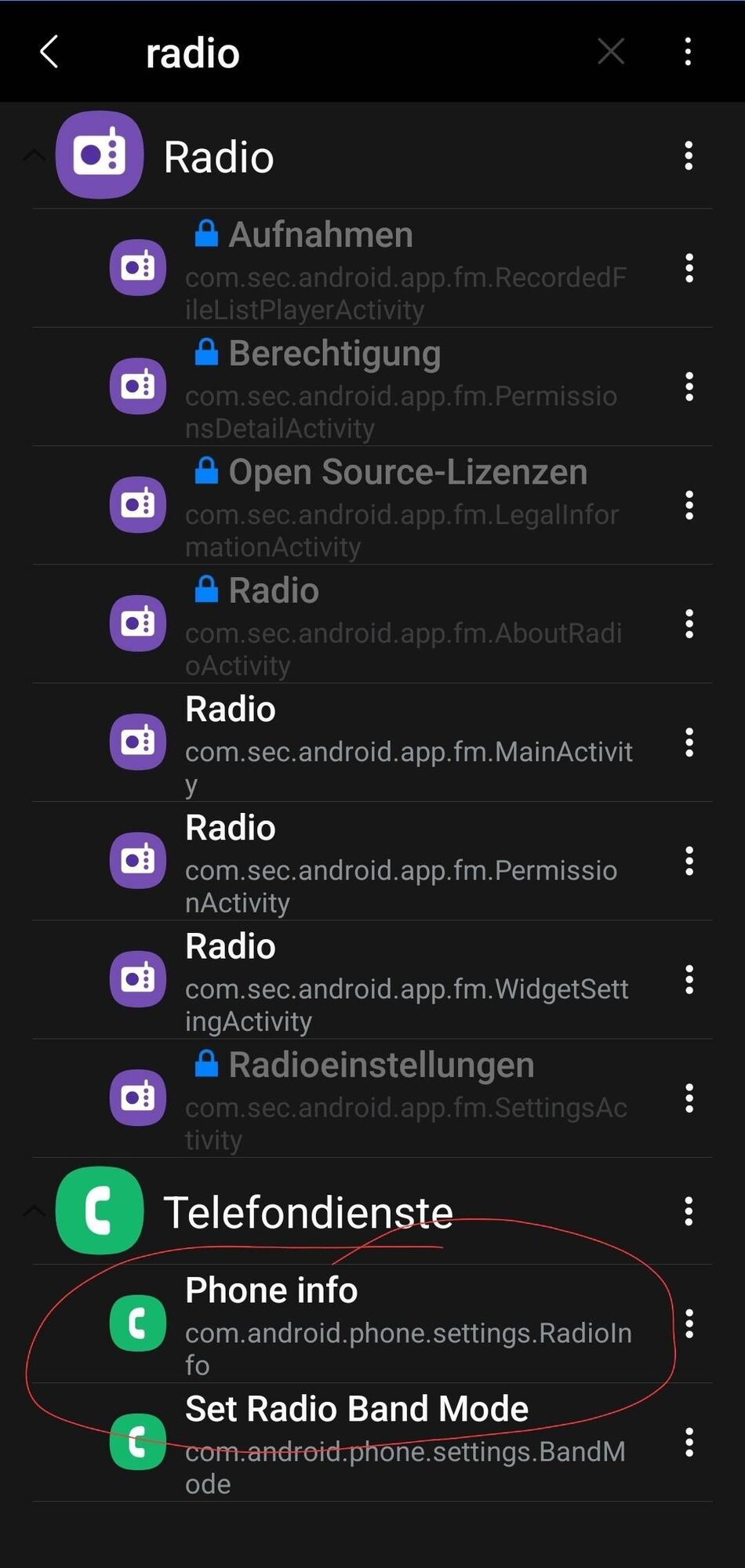Collapse the Telefondienste group
This screenshot has height=1568, width=745.
point(34,1210)
